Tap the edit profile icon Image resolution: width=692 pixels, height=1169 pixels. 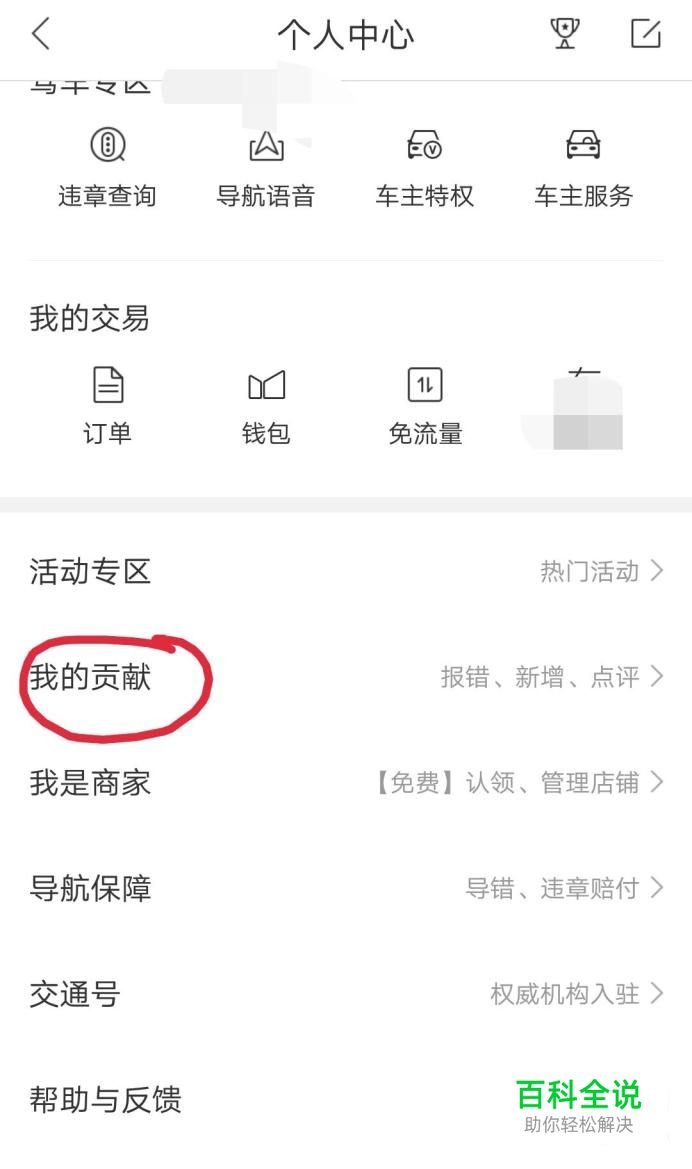(x=646, y=34)
